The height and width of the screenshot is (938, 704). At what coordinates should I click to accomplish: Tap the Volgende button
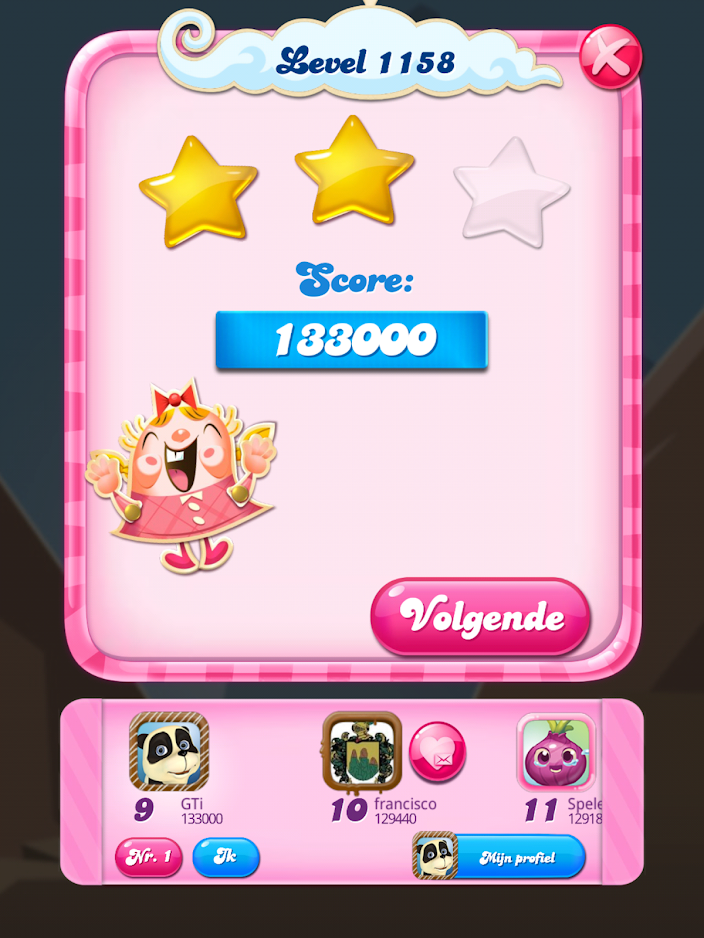point(481,616)
